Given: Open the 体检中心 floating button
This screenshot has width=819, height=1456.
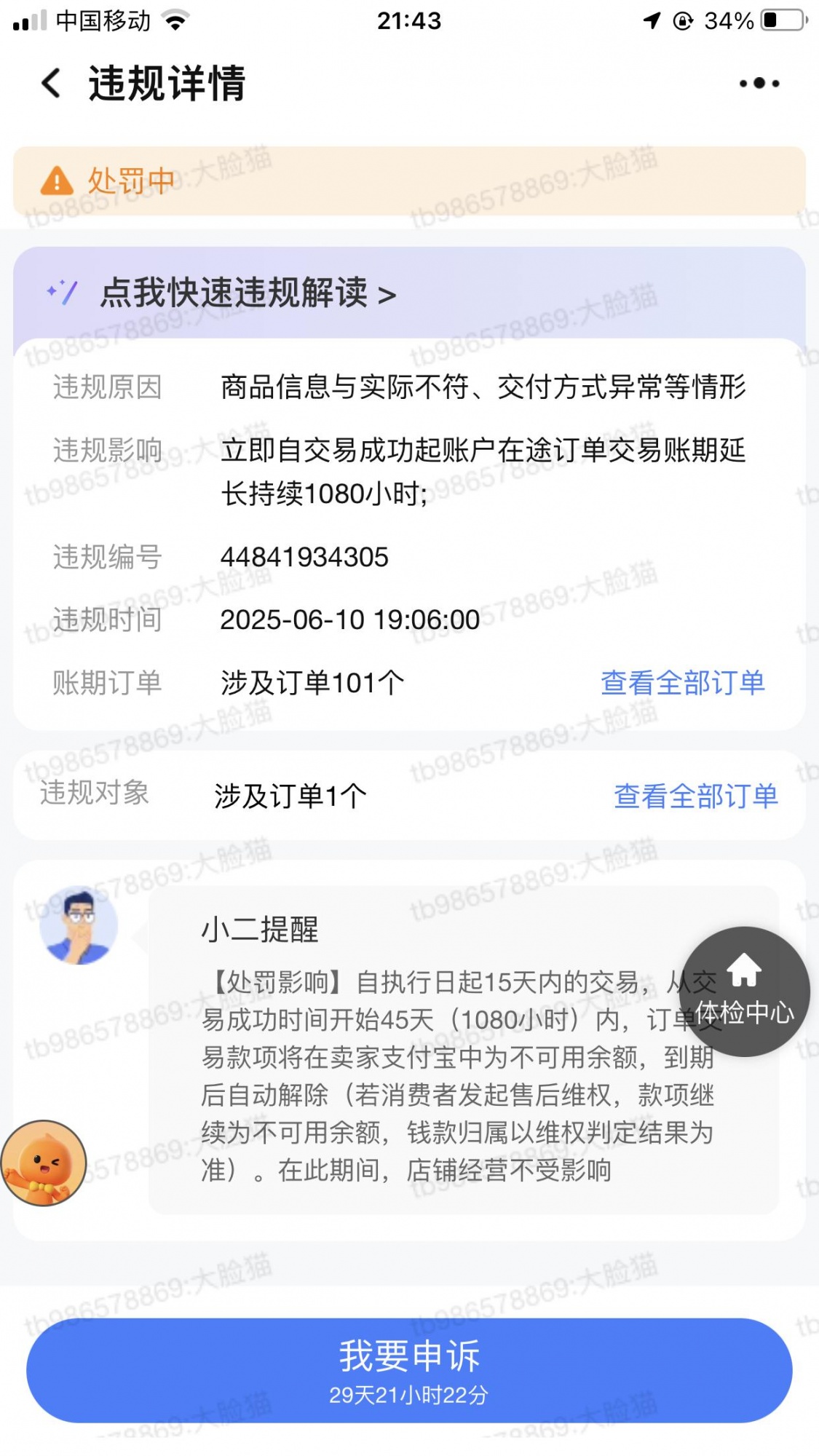Looking at the screenshot, I should 744,992.
